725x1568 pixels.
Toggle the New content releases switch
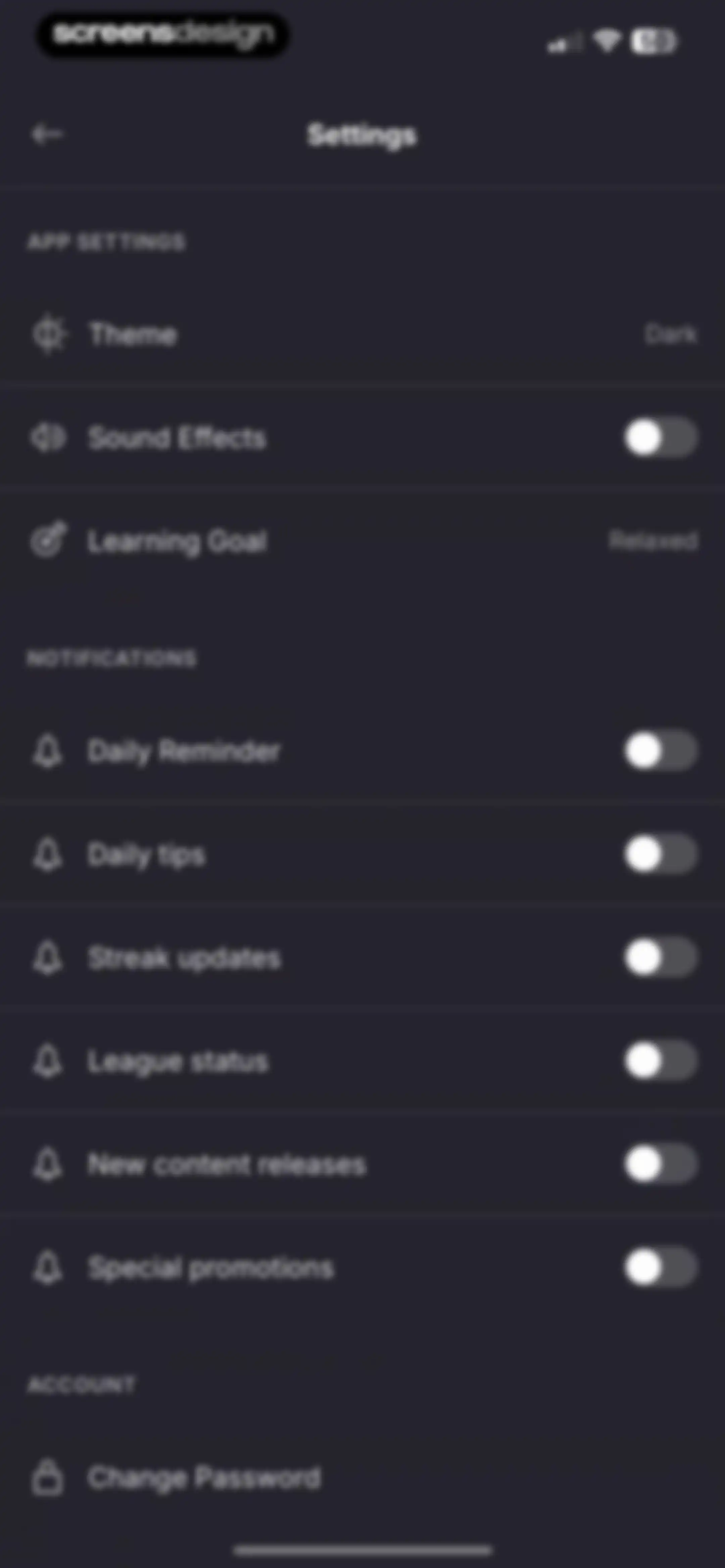pos(661,1164)
